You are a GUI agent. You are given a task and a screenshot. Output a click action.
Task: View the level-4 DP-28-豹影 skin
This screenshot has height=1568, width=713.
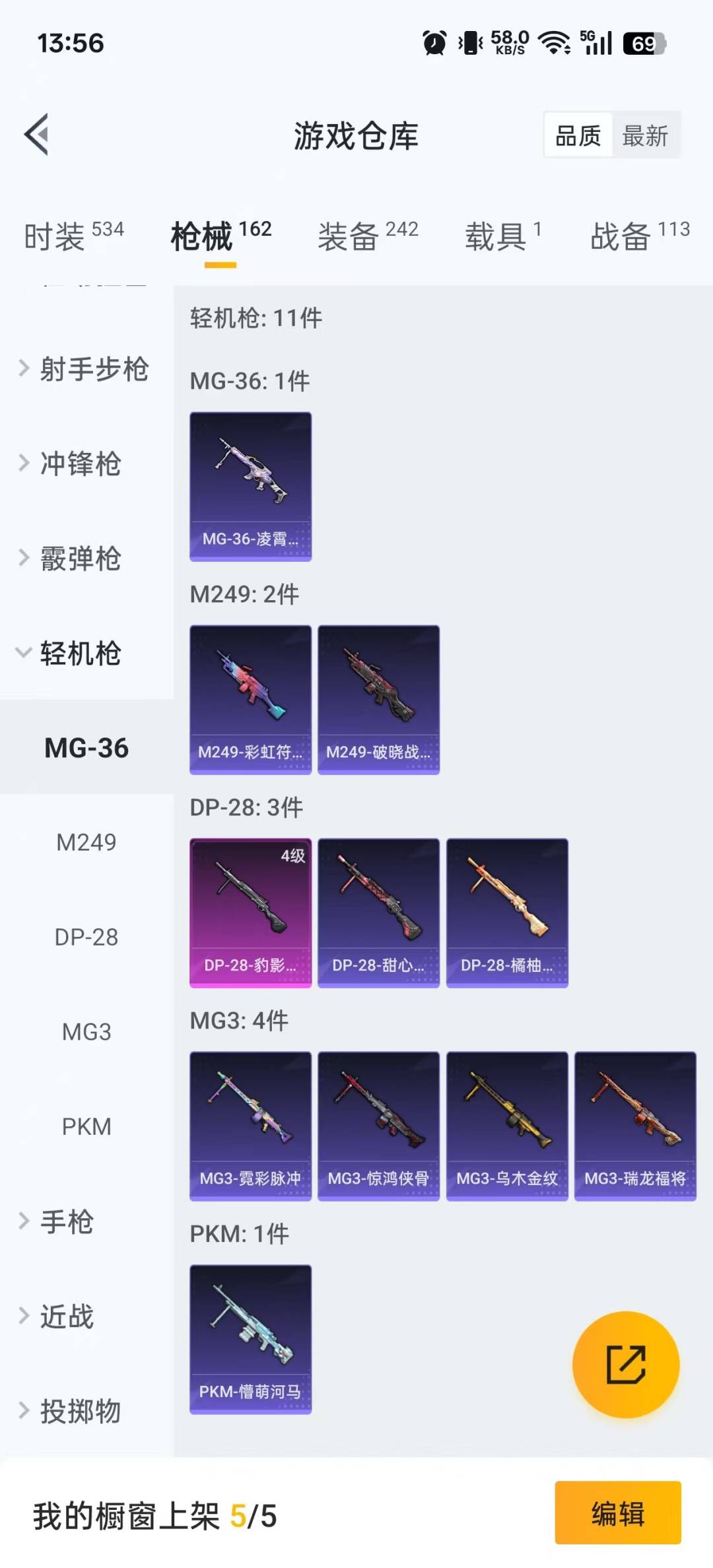pyautogui.click(x=251, y=909)
